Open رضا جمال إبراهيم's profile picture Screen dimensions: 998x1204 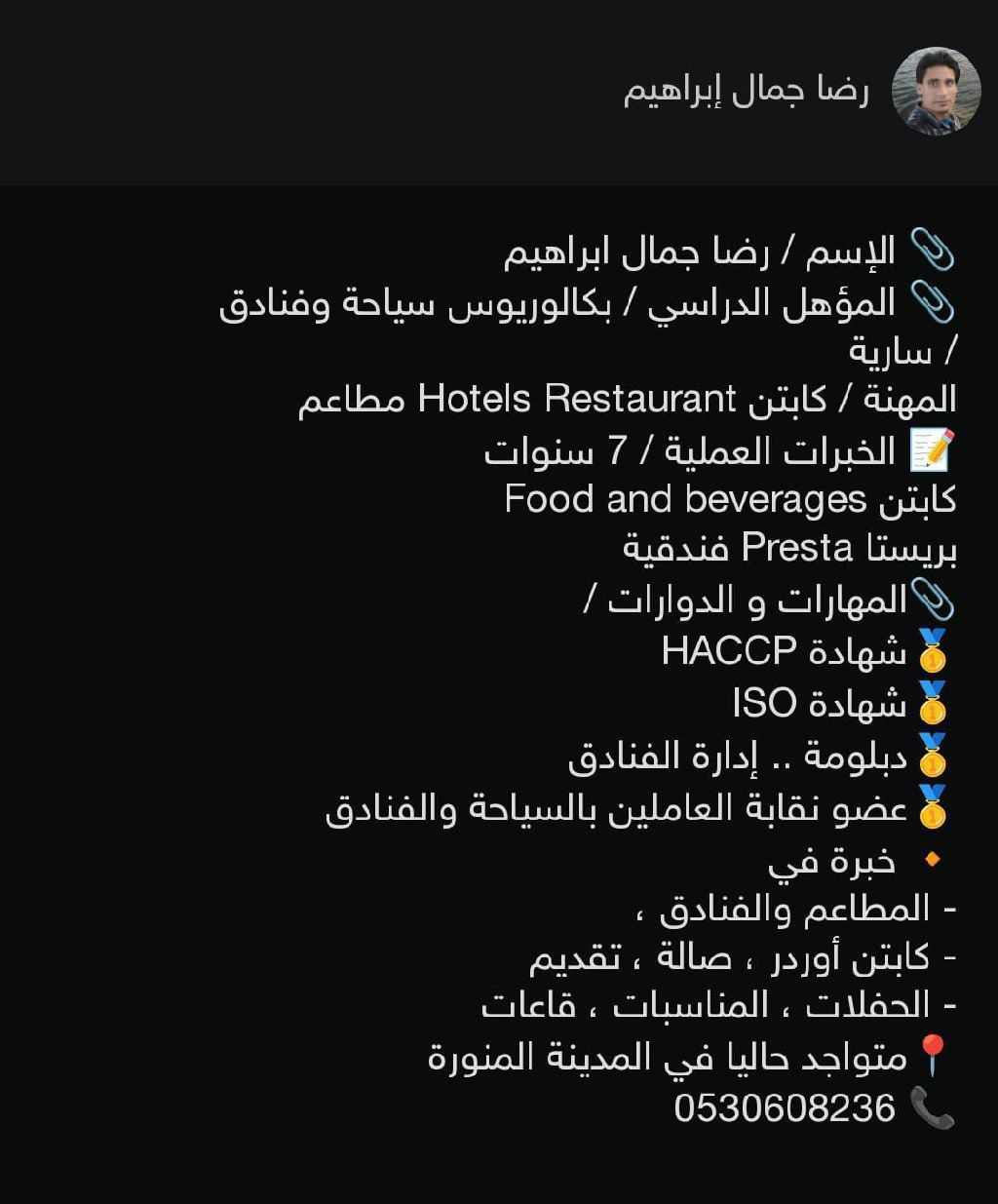click(936, 92)
